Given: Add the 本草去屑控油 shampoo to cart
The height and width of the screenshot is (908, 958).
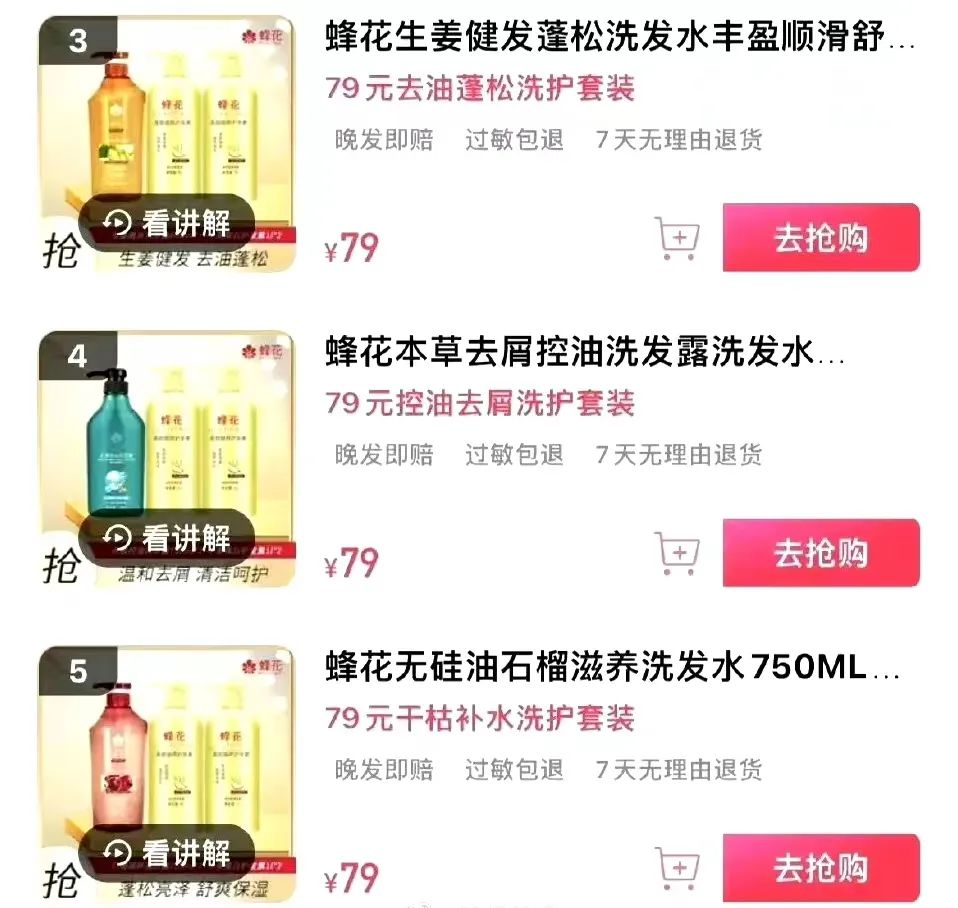Looking at the screenshot, I should tap(677, 553).
